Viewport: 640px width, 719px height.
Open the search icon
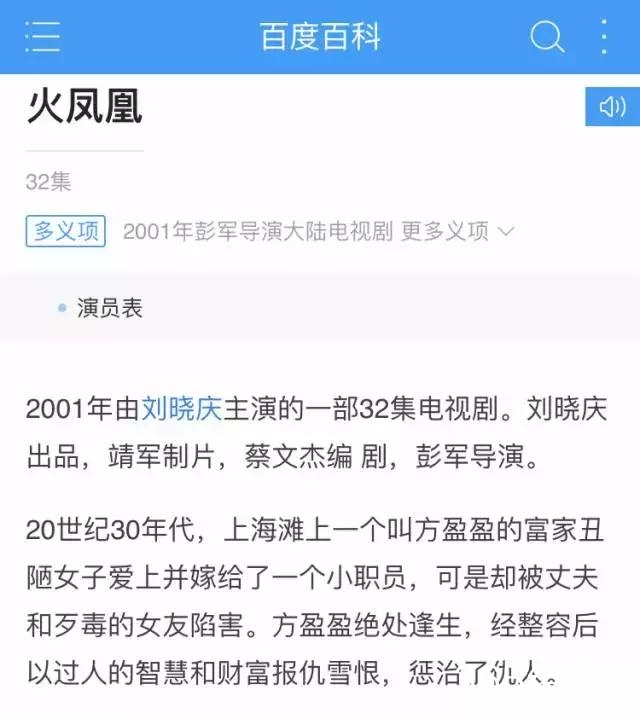[546, 37]
